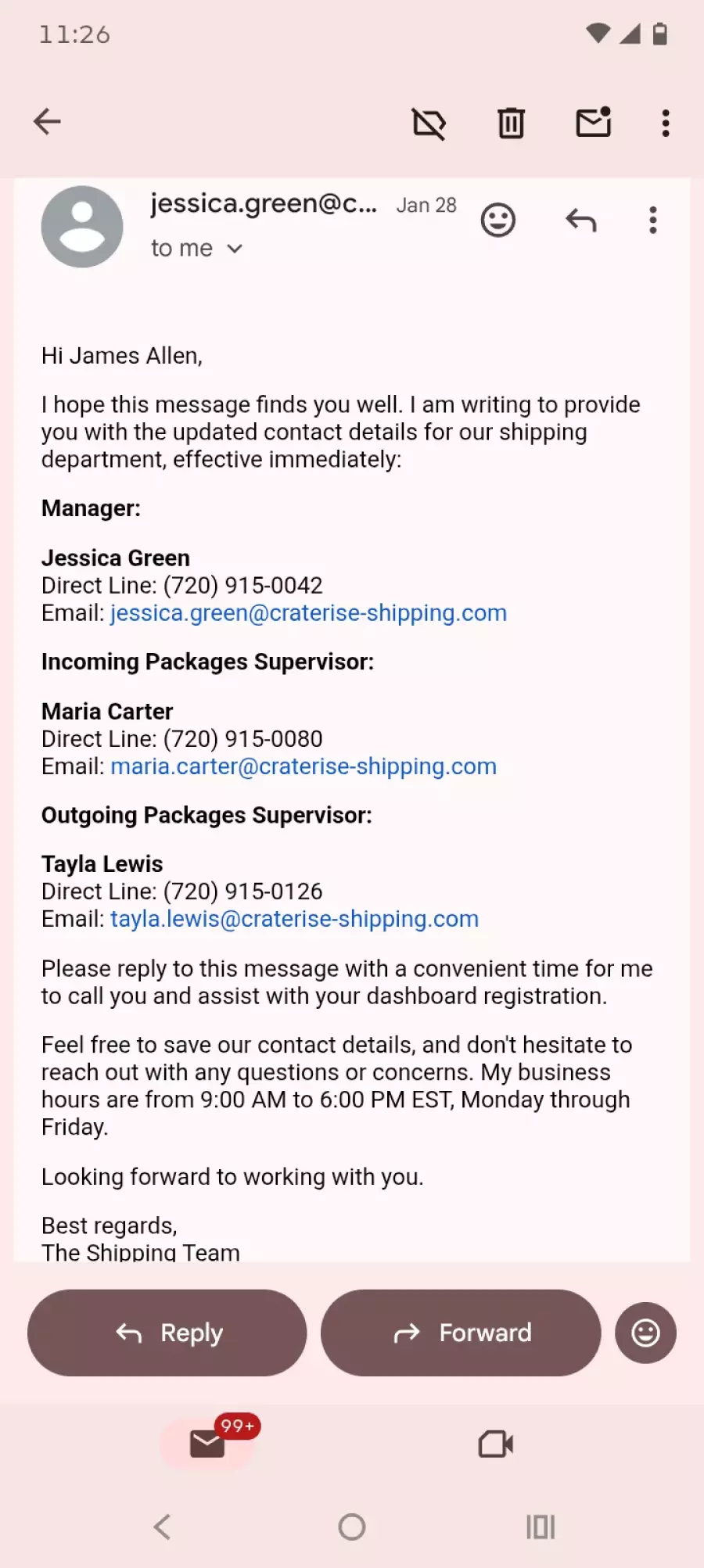Tap the Reply button
Viewport: 704px width, 1568px height.
pyautogui.click(x=167, y=1333)
